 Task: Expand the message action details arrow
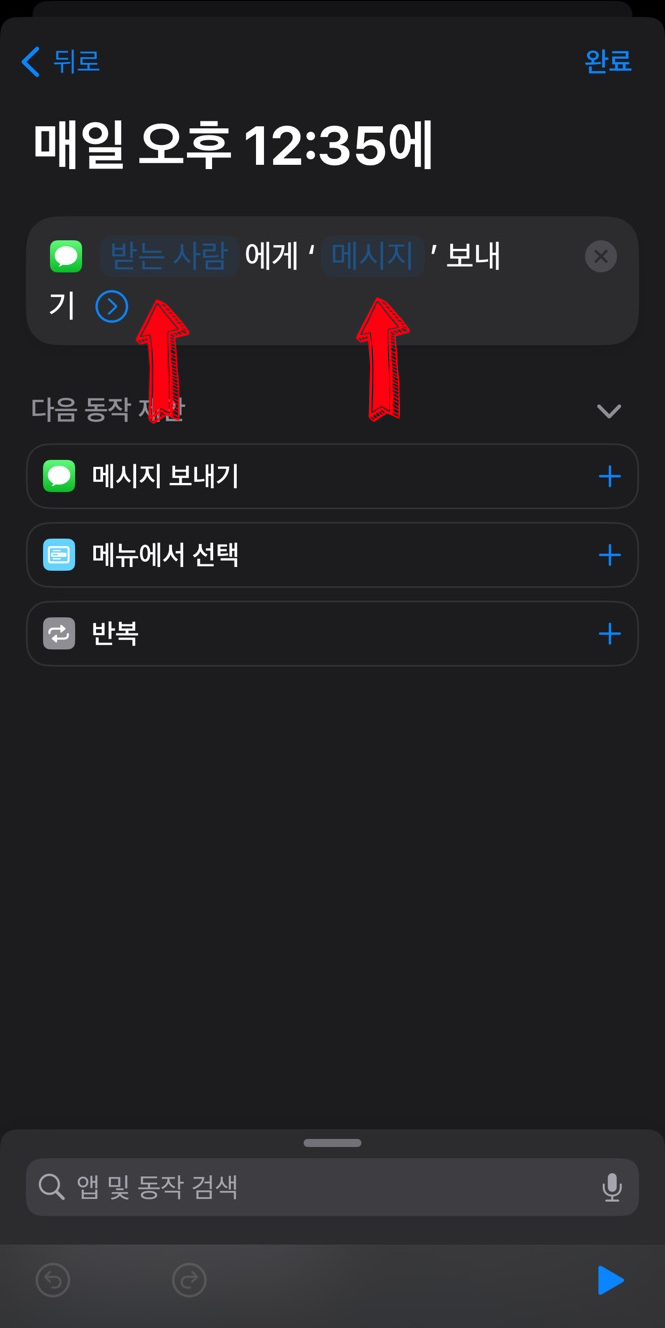tap(112, 306)
